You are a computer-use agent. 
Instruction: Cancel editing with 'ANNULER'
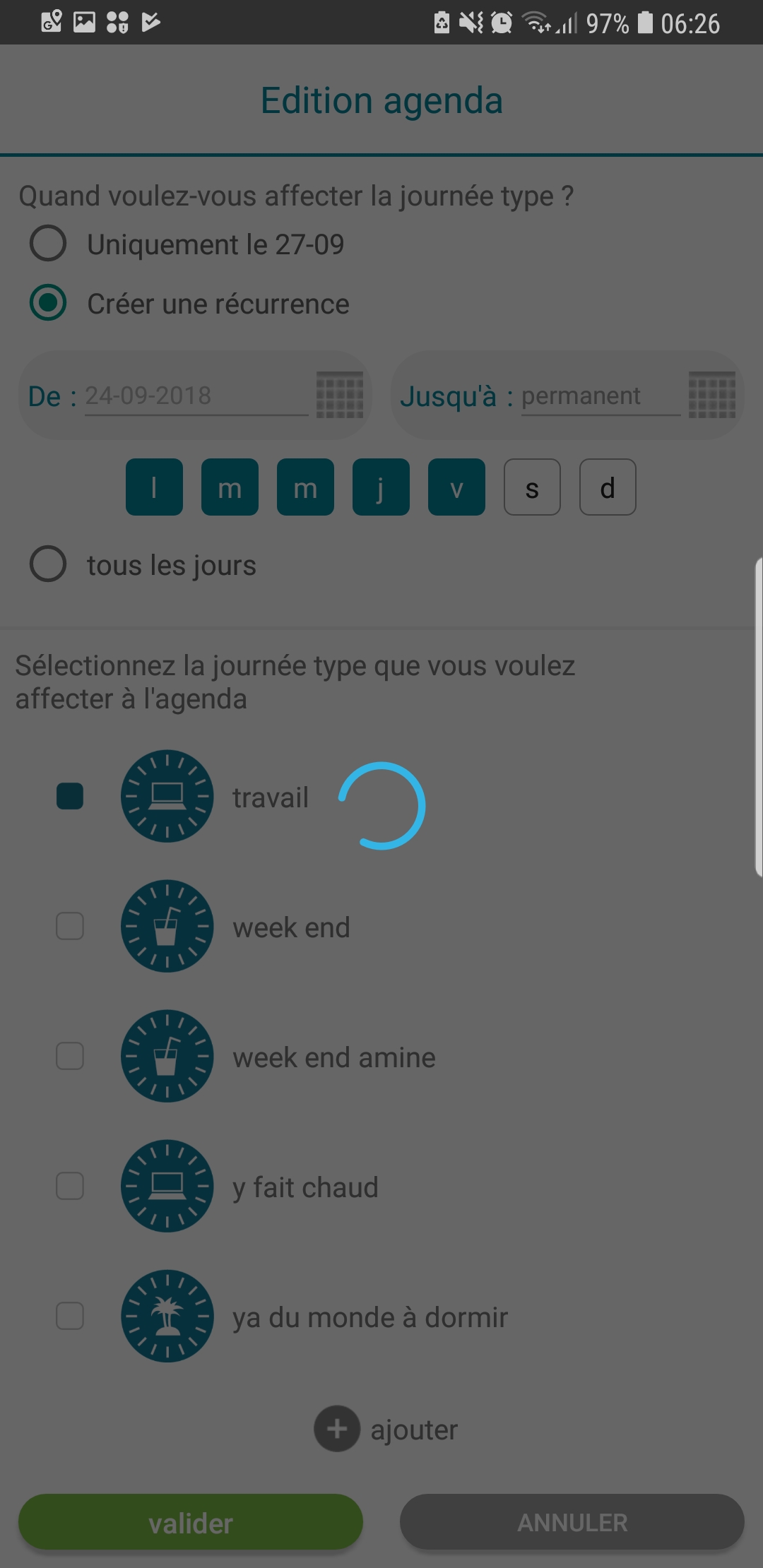click(x=572, y=1522)
